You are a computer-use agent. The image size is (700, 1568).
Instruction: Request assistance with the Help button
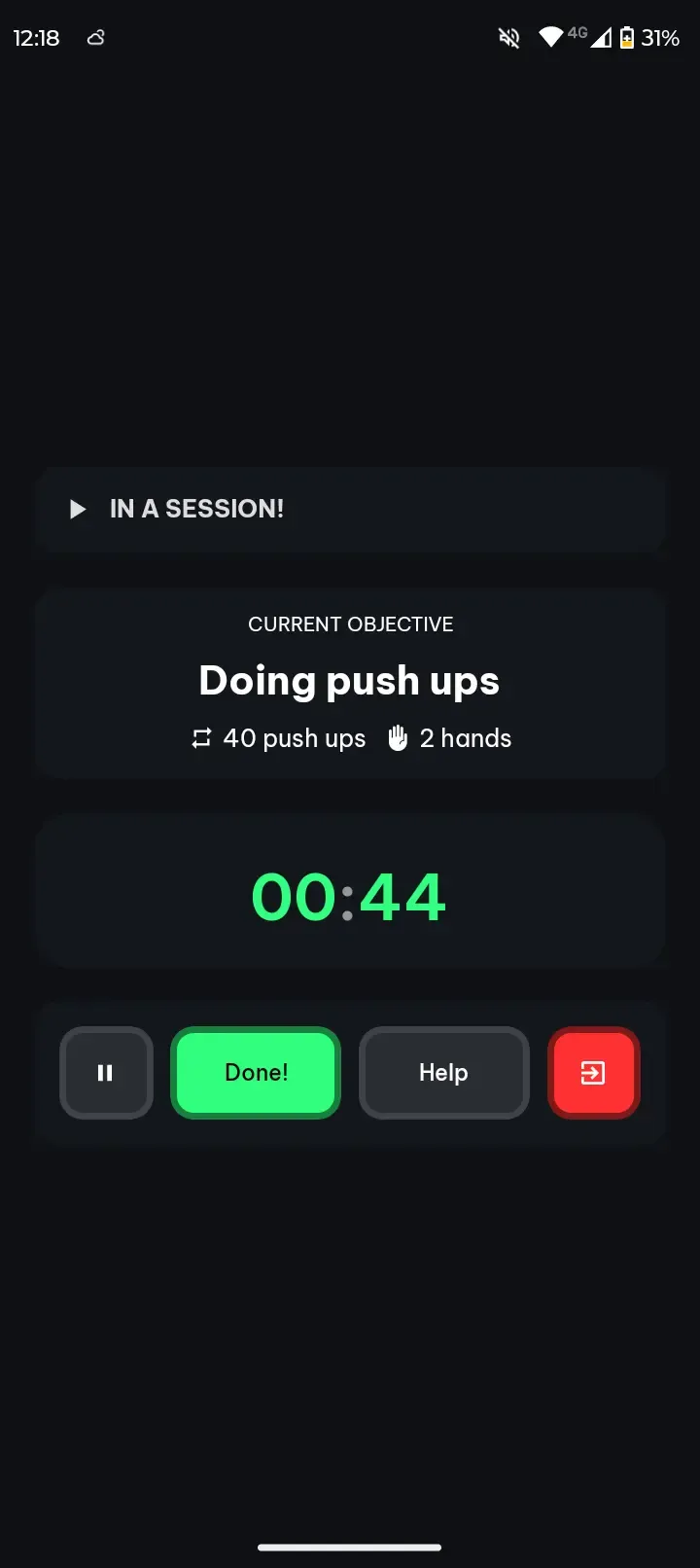[x=443, y=1073]
